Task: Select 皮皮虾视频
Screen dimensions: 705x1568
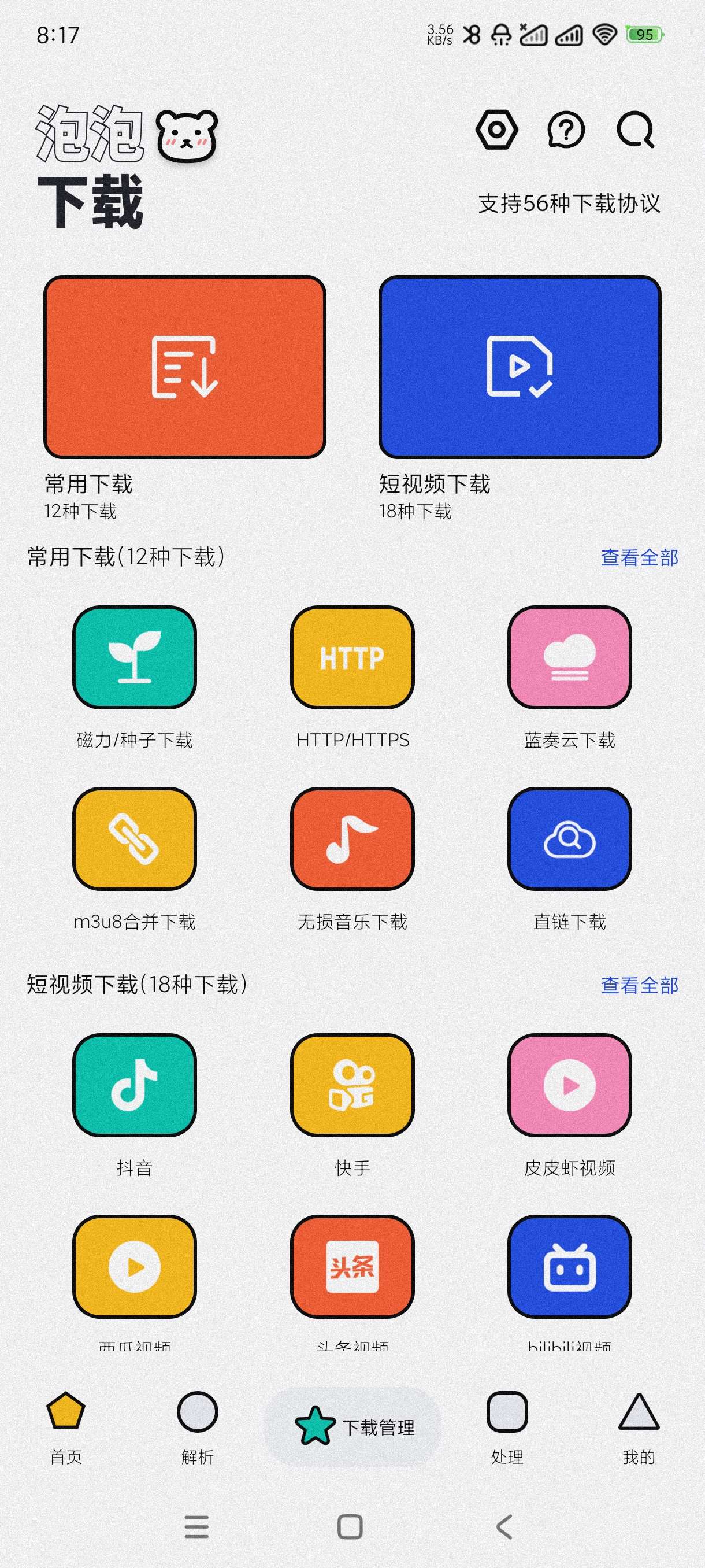Action: click(569, 1085)
